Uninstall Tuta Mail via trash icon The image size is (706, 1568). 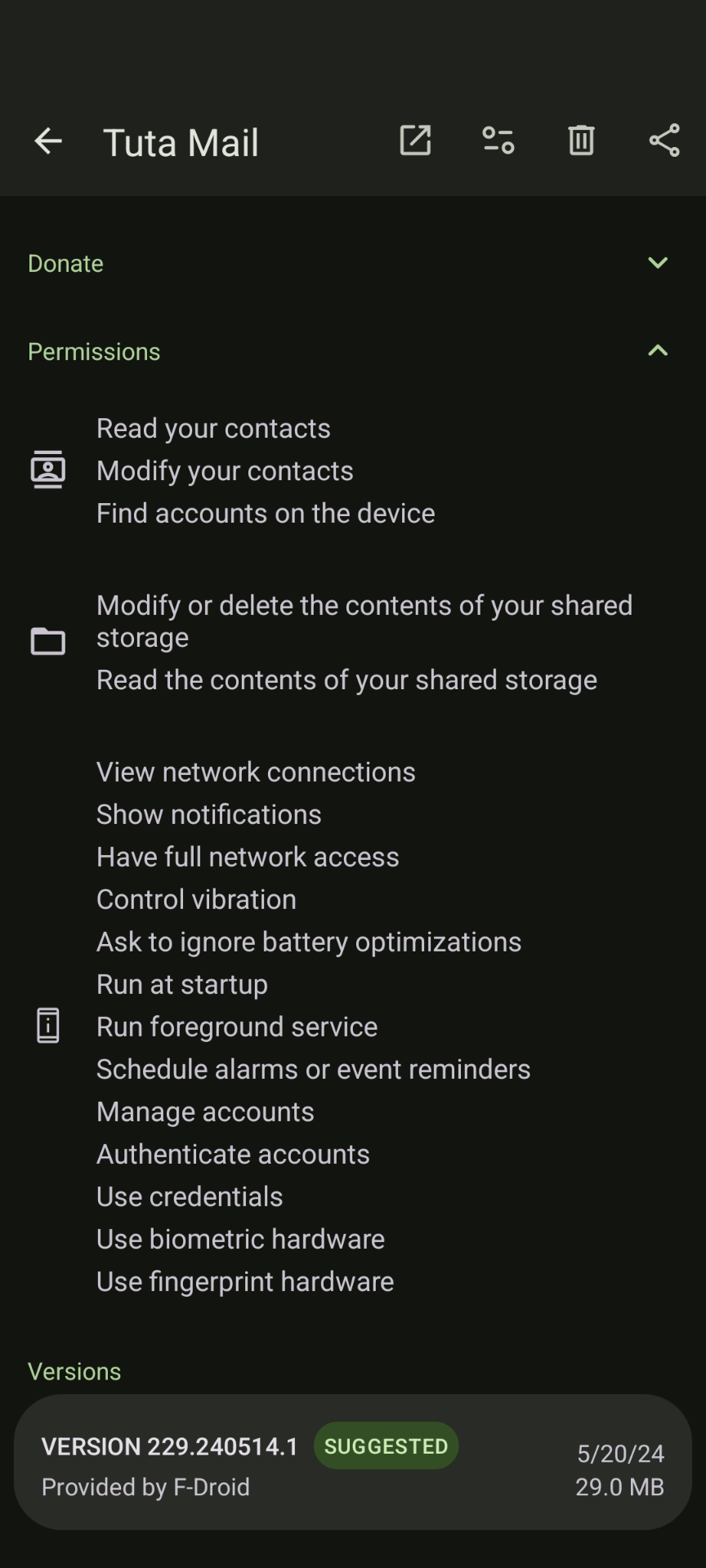pos(581,140)
